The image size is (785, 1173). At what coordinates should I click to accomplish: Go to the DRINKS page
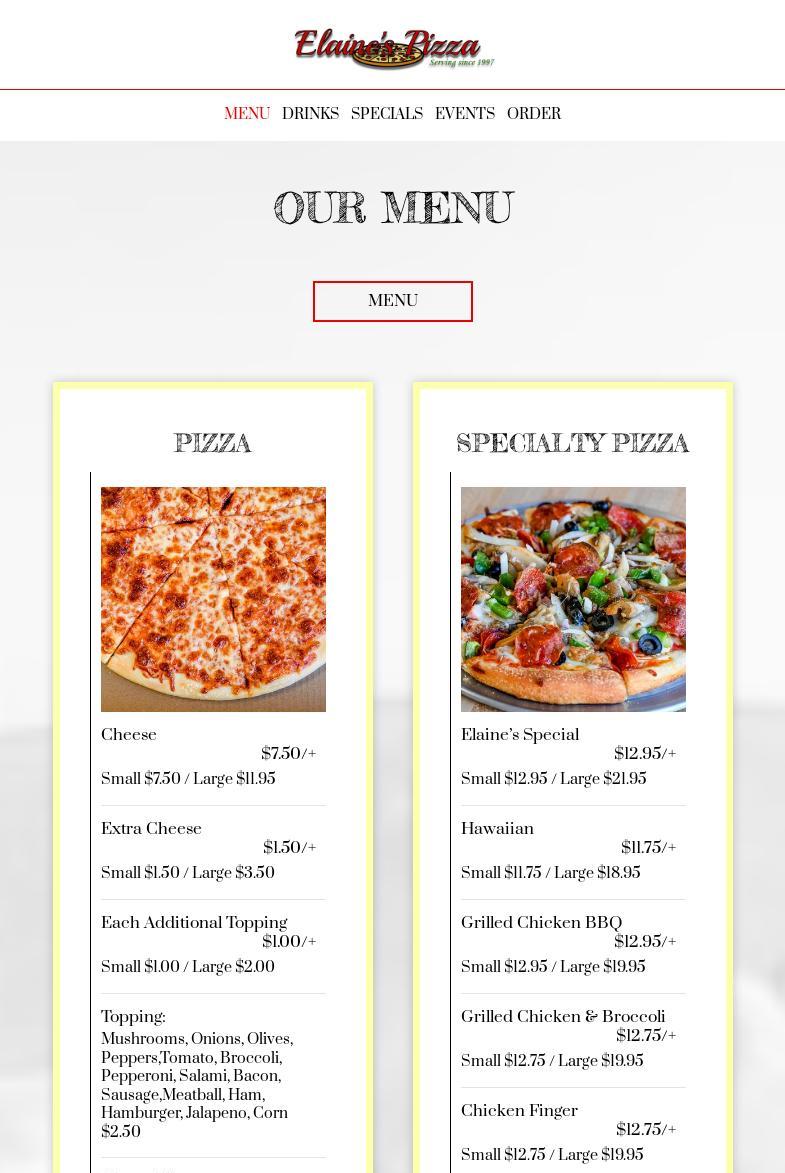click(x=310, y=114)
